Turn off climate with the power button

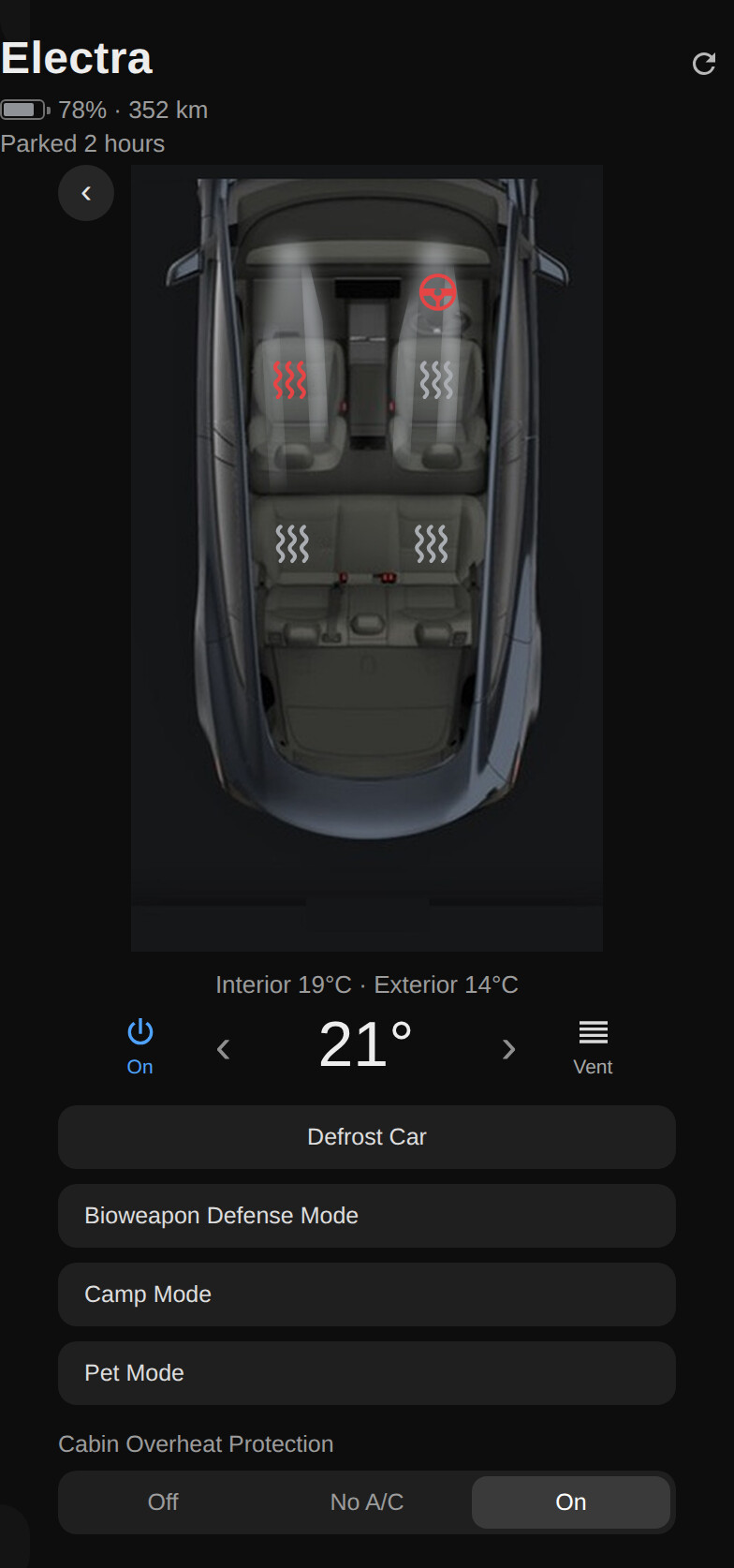tap(139, 1047)
